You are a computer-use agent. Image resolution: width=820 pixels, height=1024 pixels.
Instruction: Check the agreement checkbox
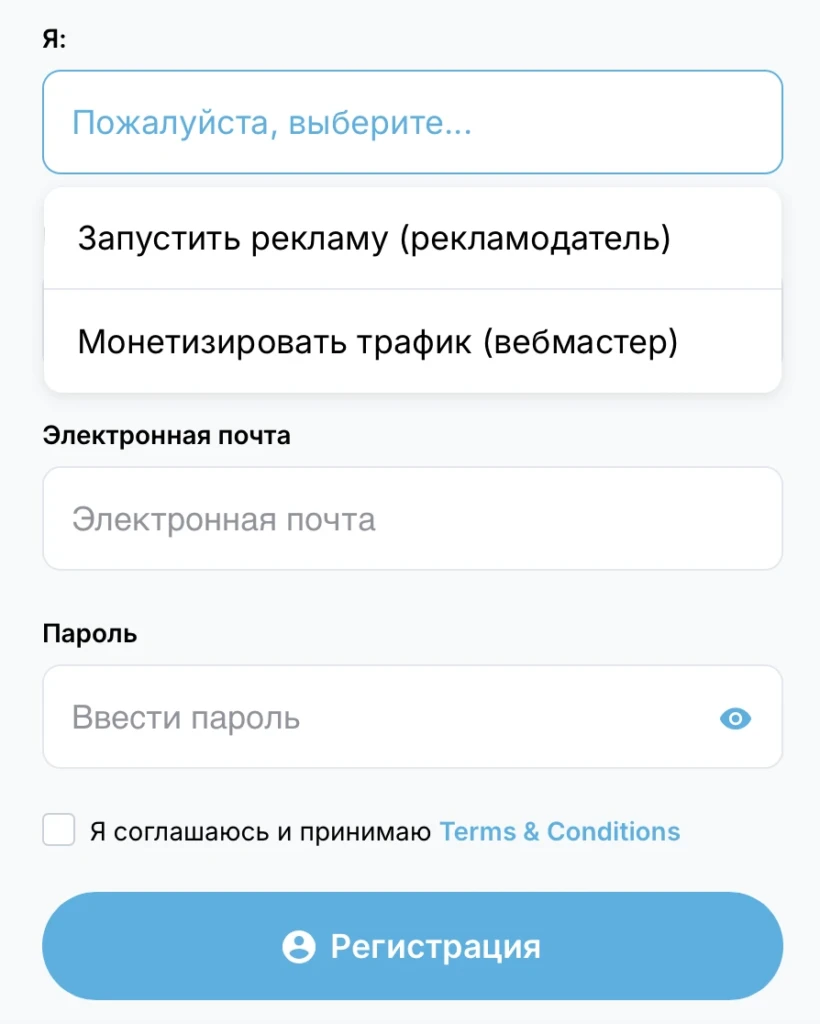coord(59,830)
